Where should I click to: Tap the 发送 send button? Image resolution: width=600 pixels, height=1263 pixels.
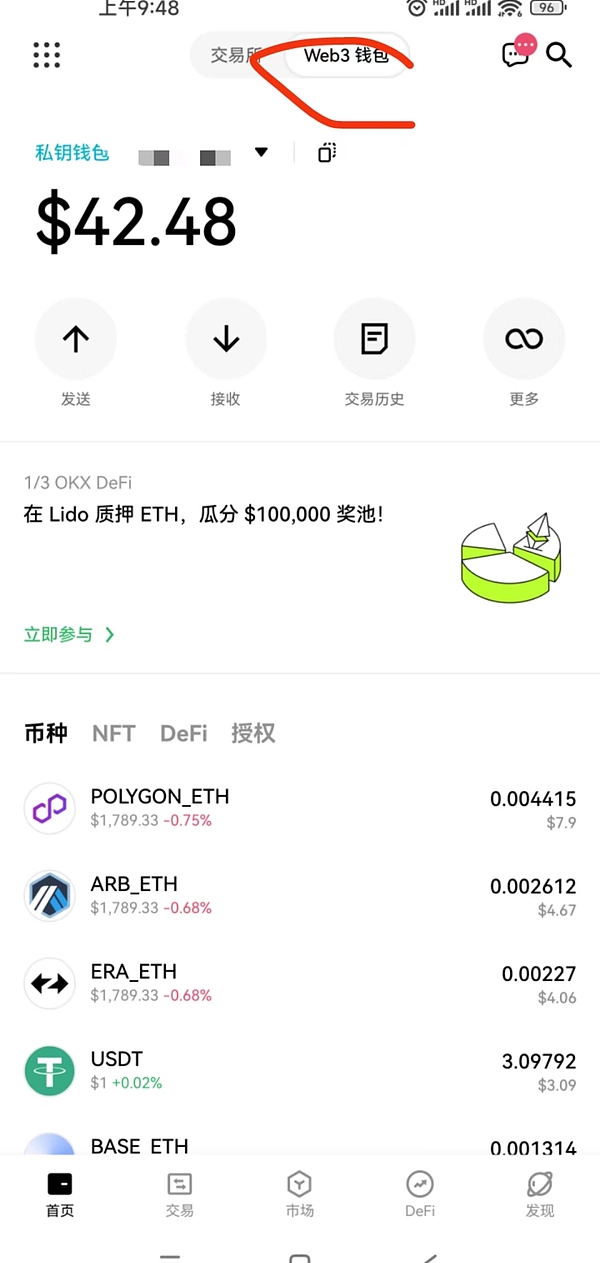coord(76,340)
